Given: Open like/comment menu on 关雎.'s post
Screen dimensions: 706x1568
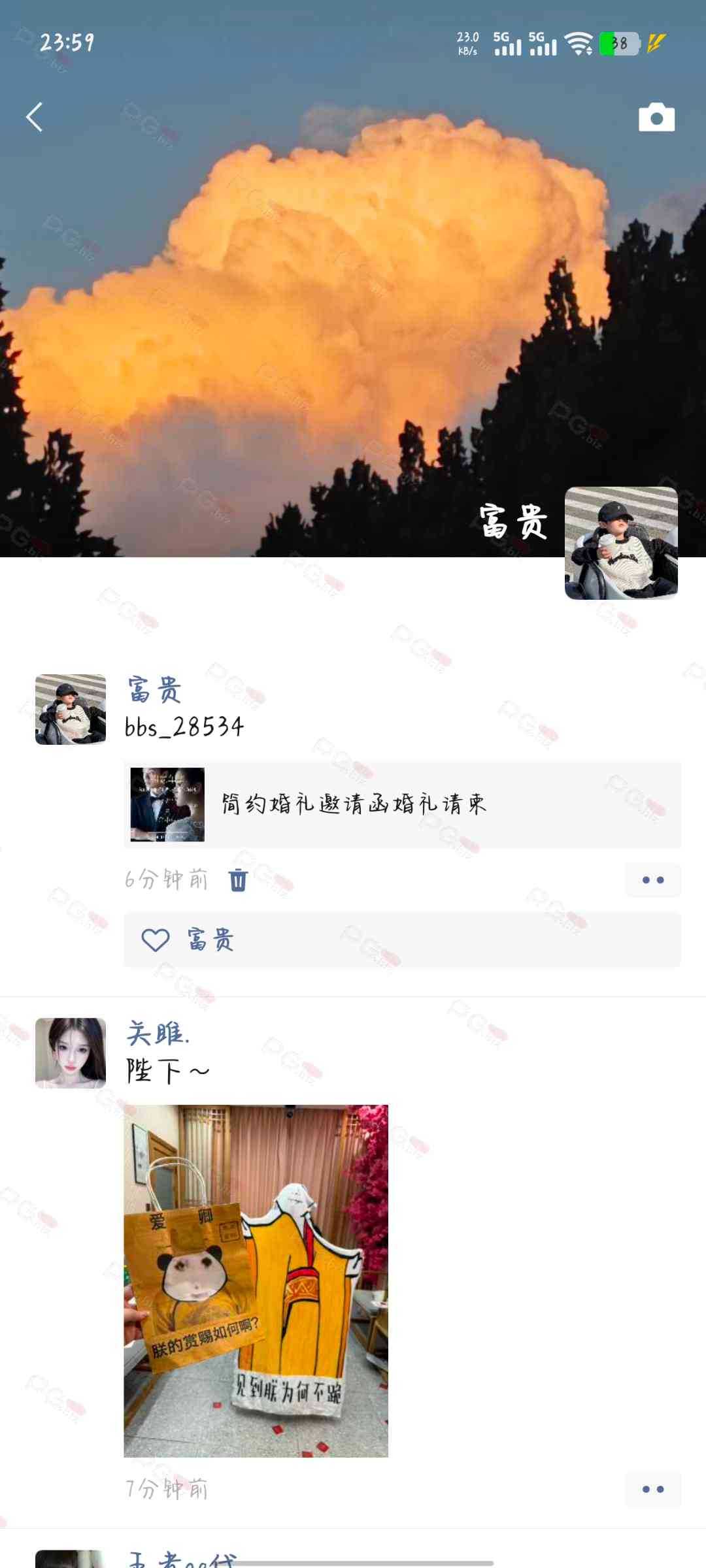Looking at the screenshot, I should point(652,1489).
